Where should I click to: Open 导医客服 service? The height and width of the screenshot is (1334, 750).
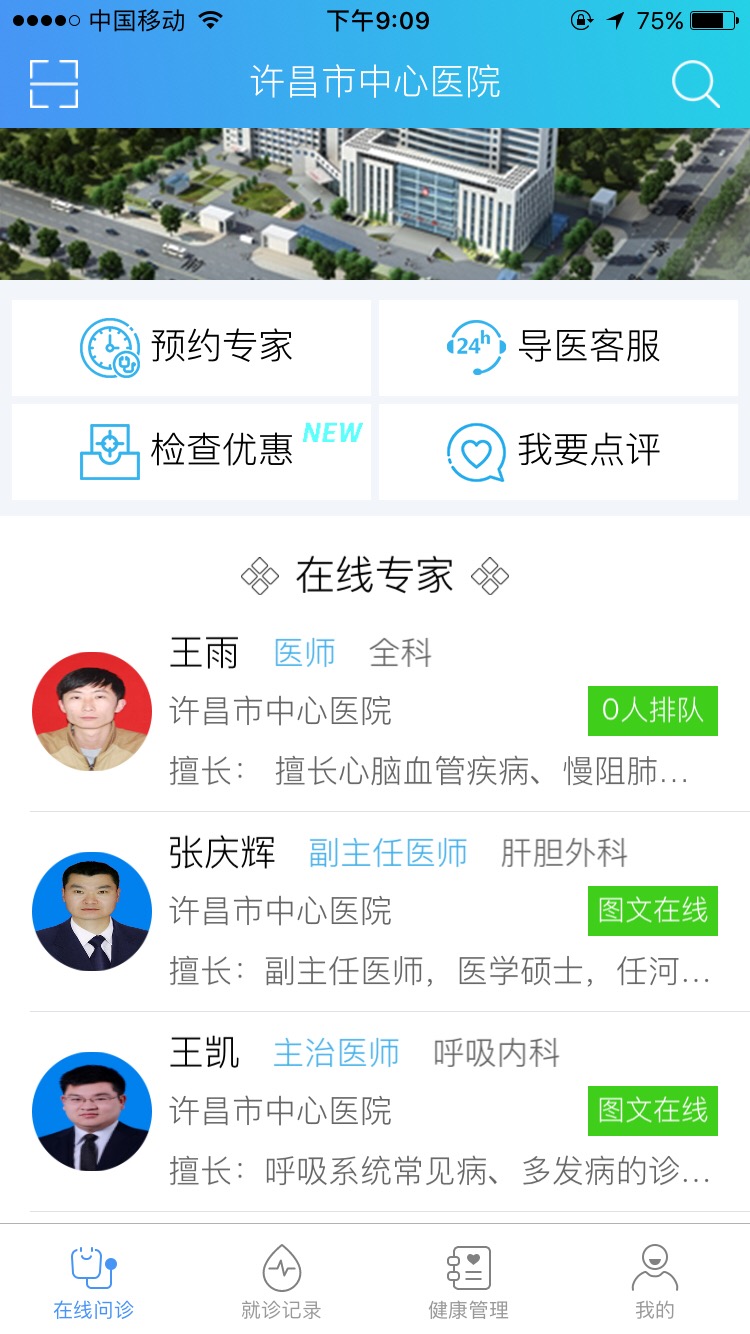558,347
